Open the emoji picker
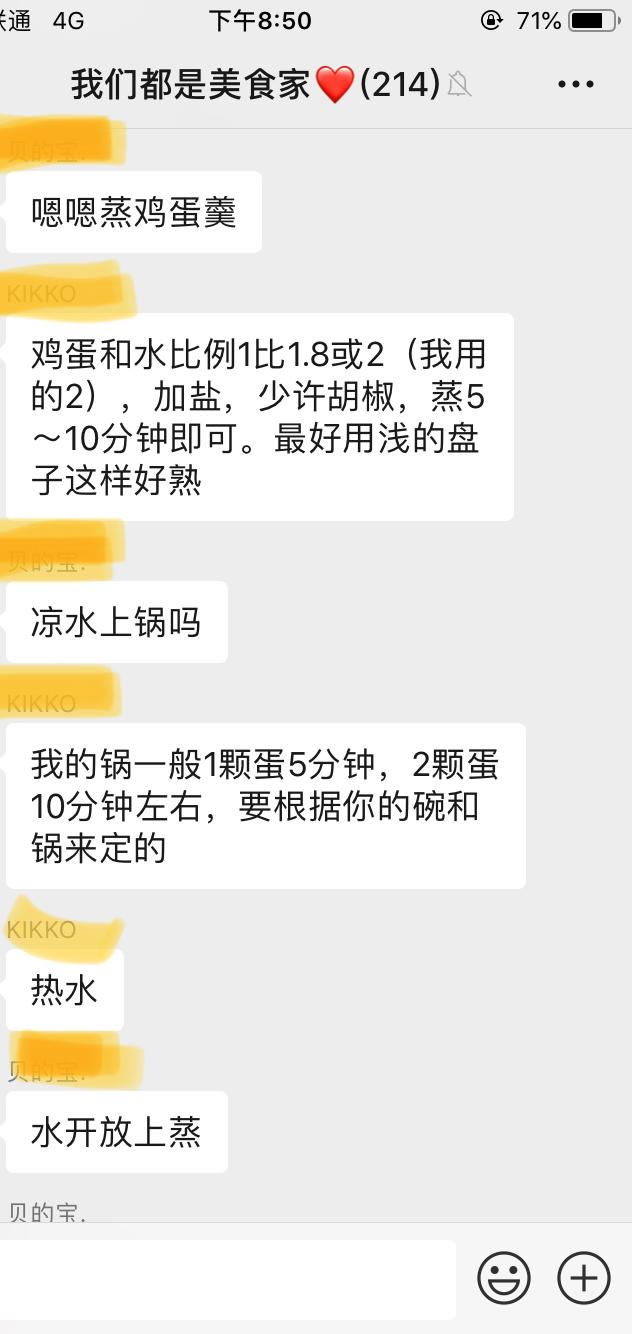Image resolution: width=632 pixels, height=1334 pixels. tap(504, 1277)
